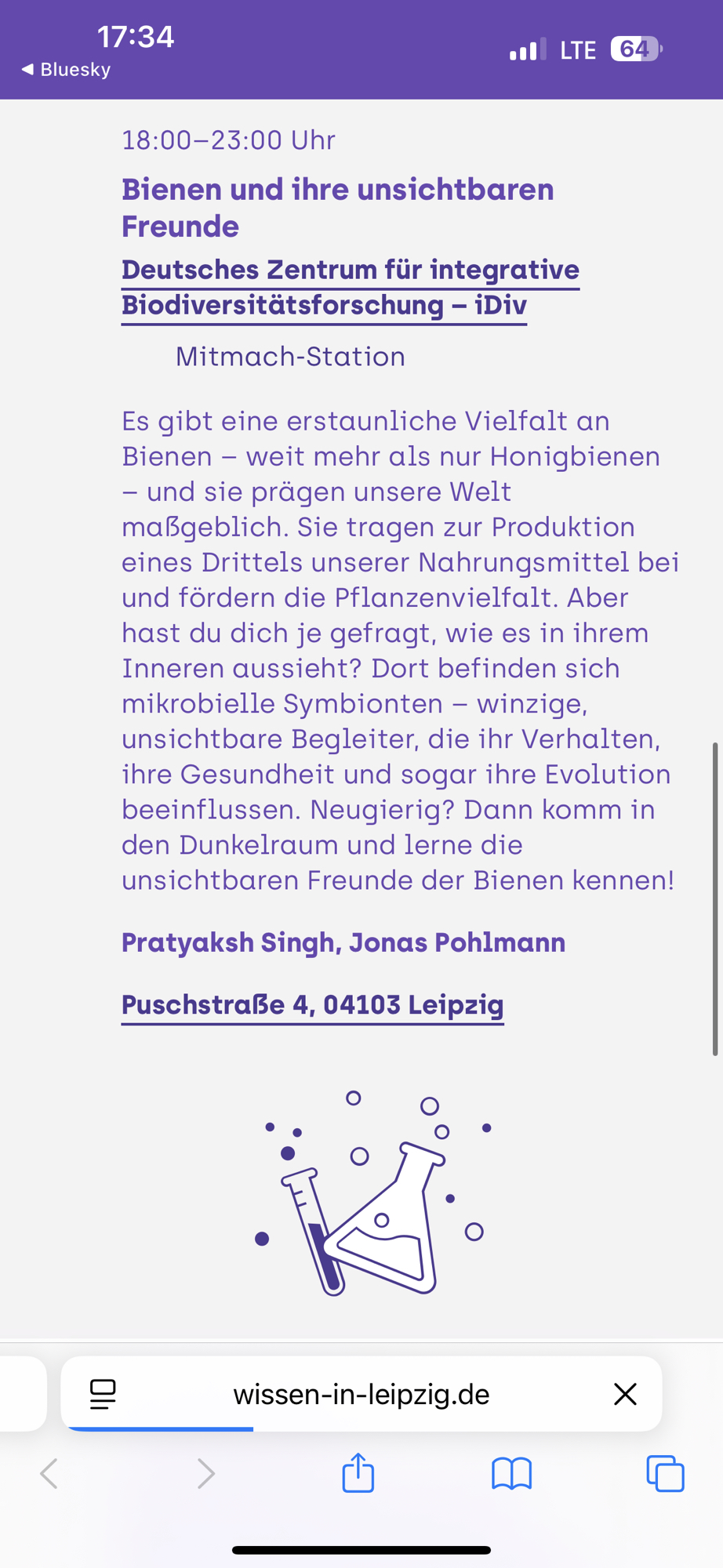Open the Deutsches Zentrum für integrative Biodiversitätsforschung link
723x1568 pixels.
[x=350, y=287]
